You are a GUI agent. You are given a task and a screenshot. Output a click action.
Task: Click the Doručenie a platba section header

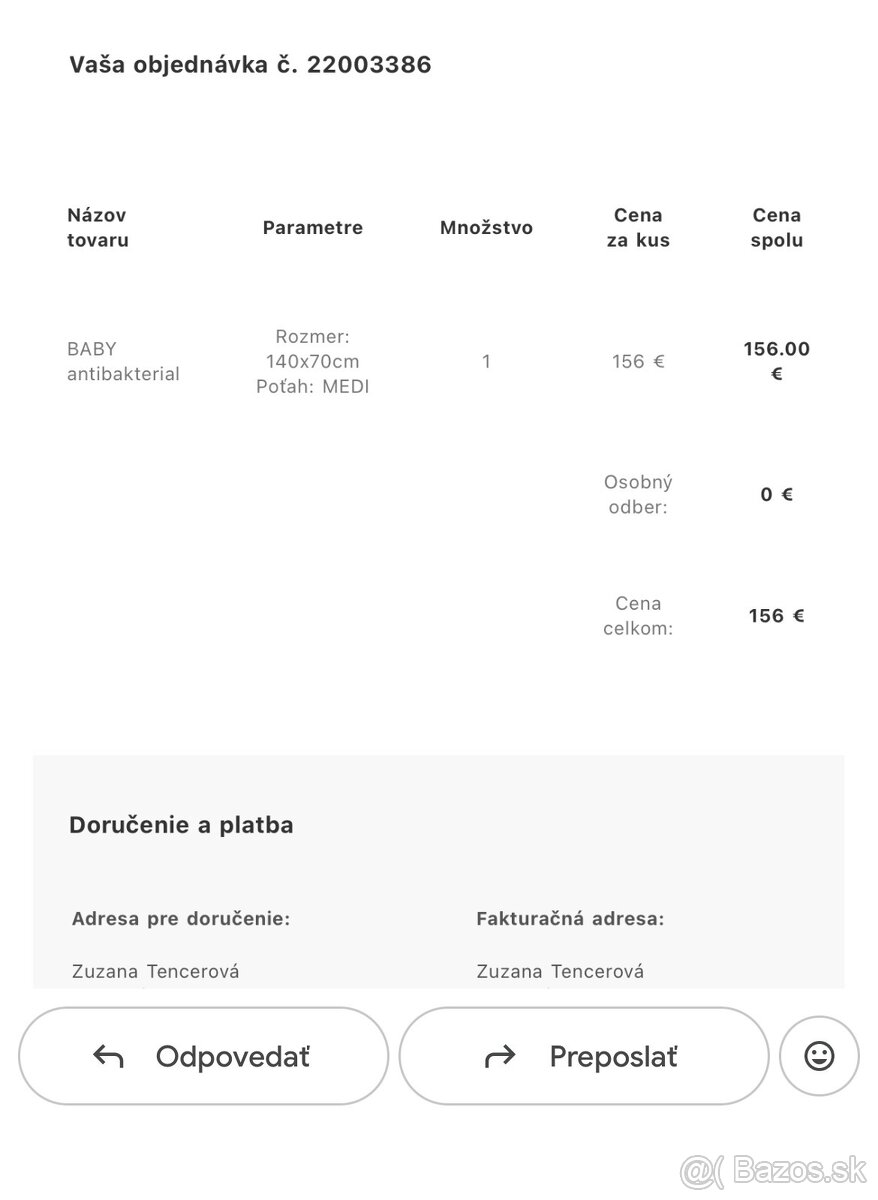[181, 825]
